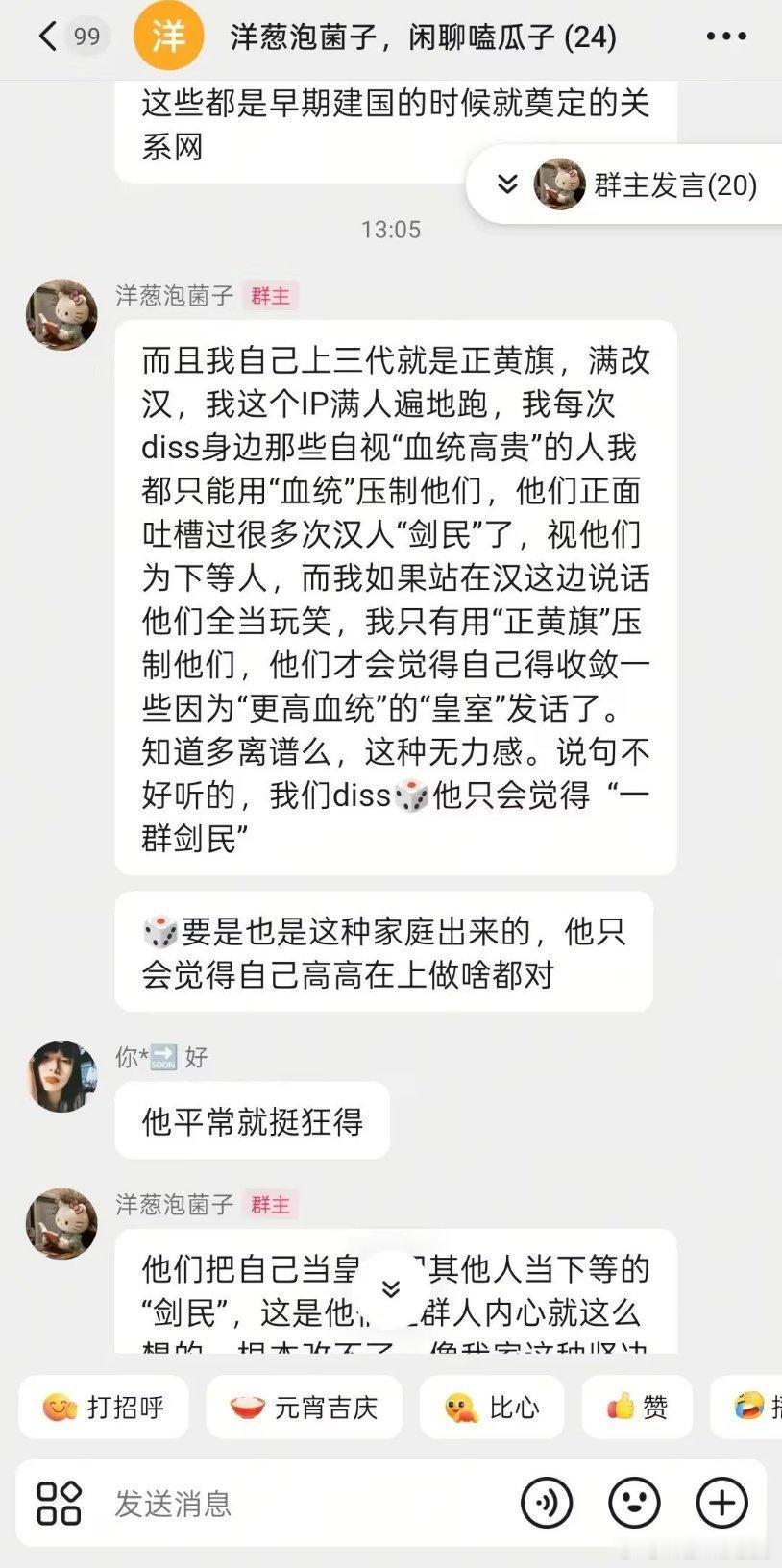The height and width of the screenshot is (1568, 782).
Task: Tap the laughing-face quick reply at the edge
Action: tap(755, 1408)
